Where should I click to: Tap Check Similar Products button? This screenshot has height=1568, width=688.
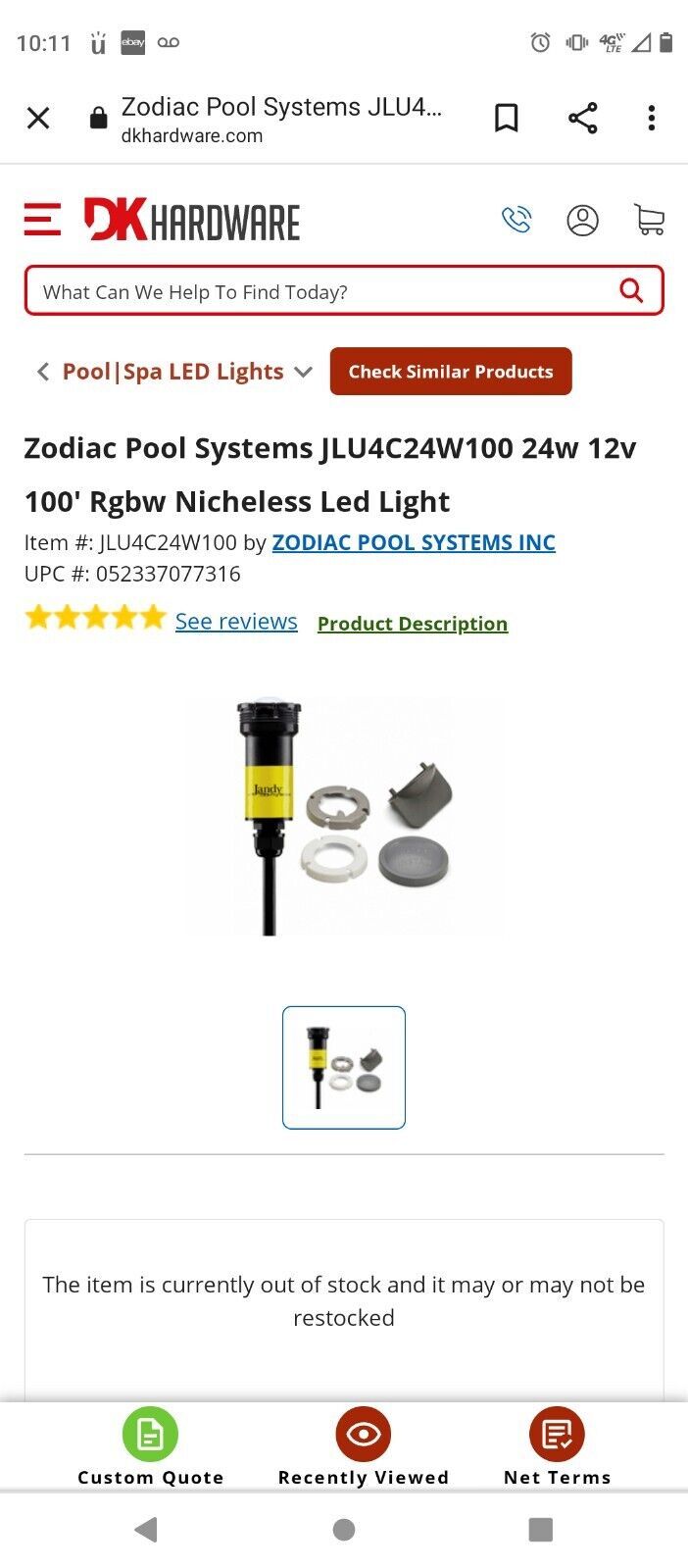coord(451,372)
